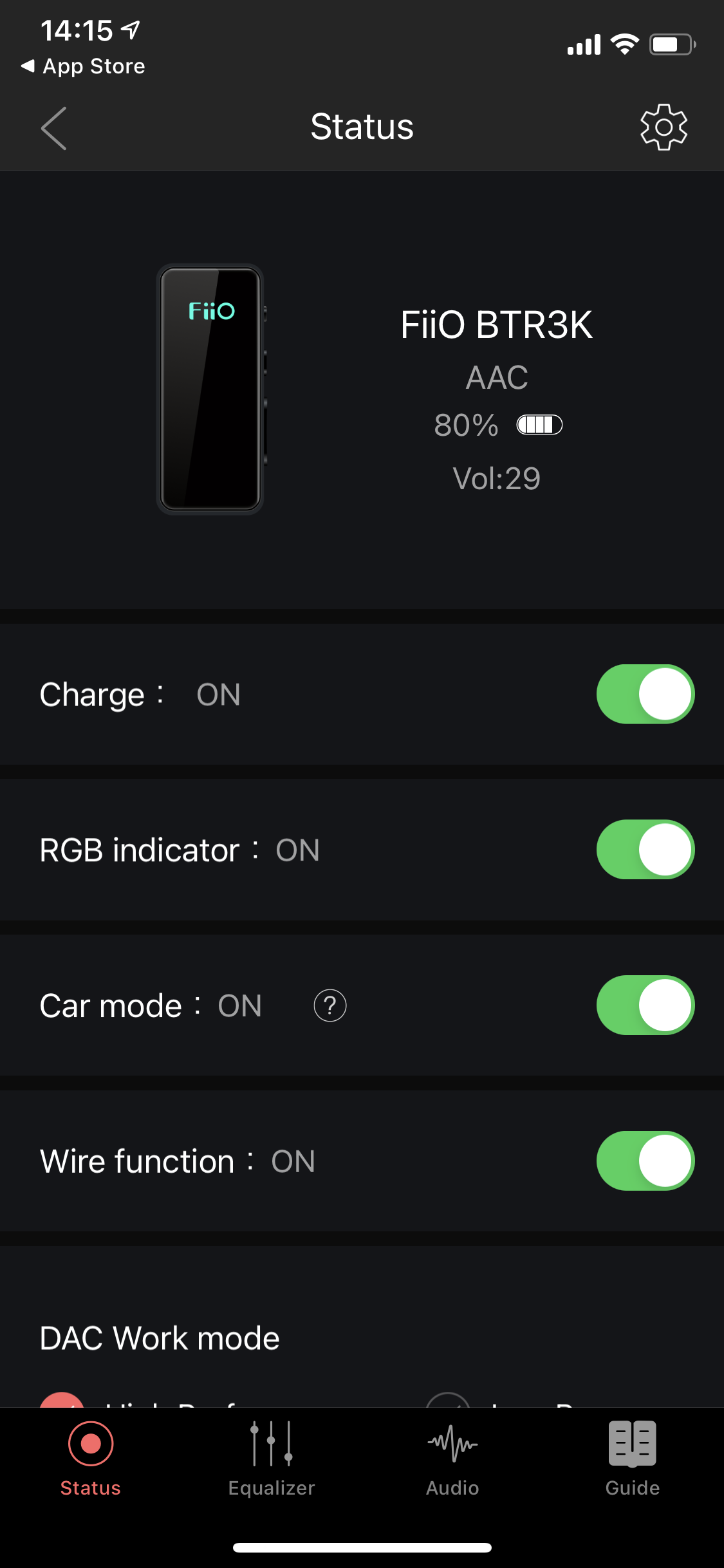This screenshot has width=724, height=1568.
Task: Disable the RGB indicator
Action: click(x=645, y=849)
